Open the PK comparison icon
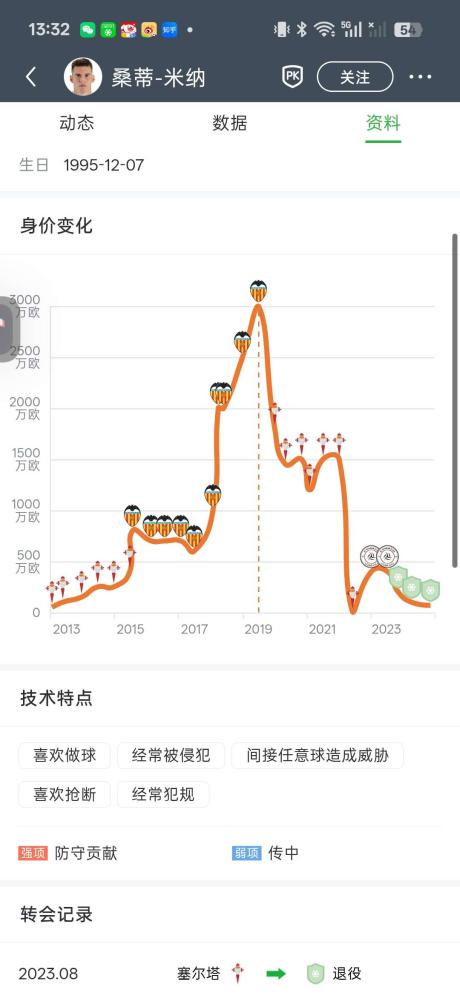 (292, 77)
